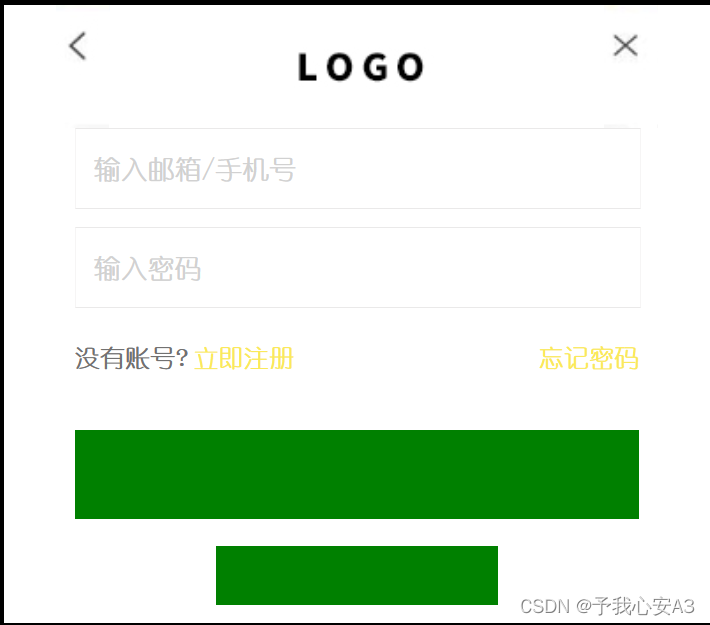The width and height of the screenshot is (710, 625).
Task: Focus the 输入密码 password field
Action: (357, 268)
